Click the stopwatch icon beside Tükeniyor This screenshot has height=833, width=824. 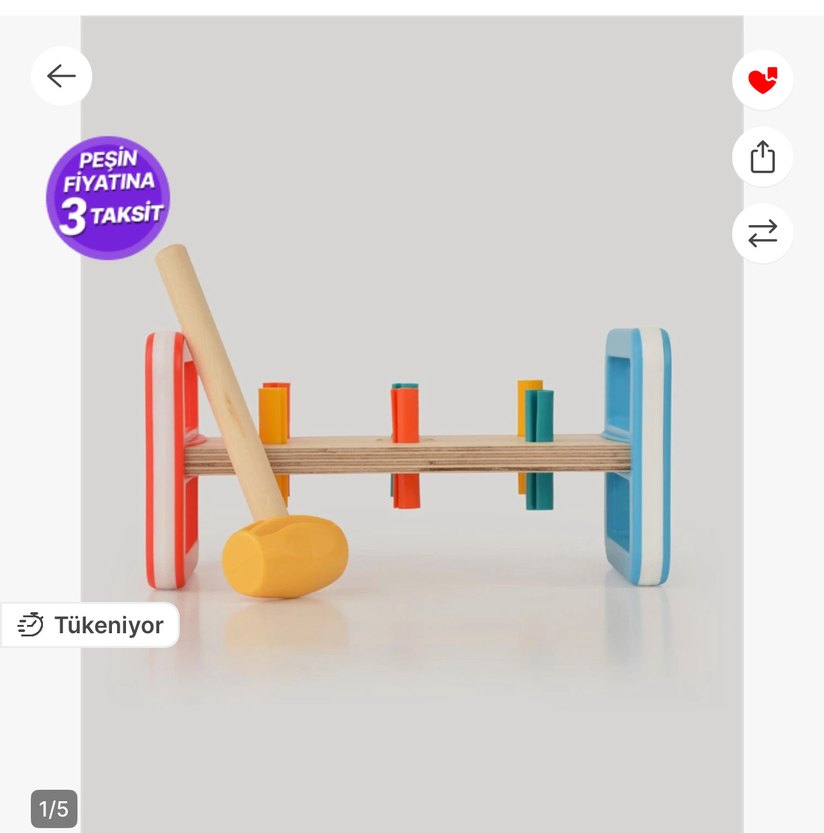click(32, 625)
